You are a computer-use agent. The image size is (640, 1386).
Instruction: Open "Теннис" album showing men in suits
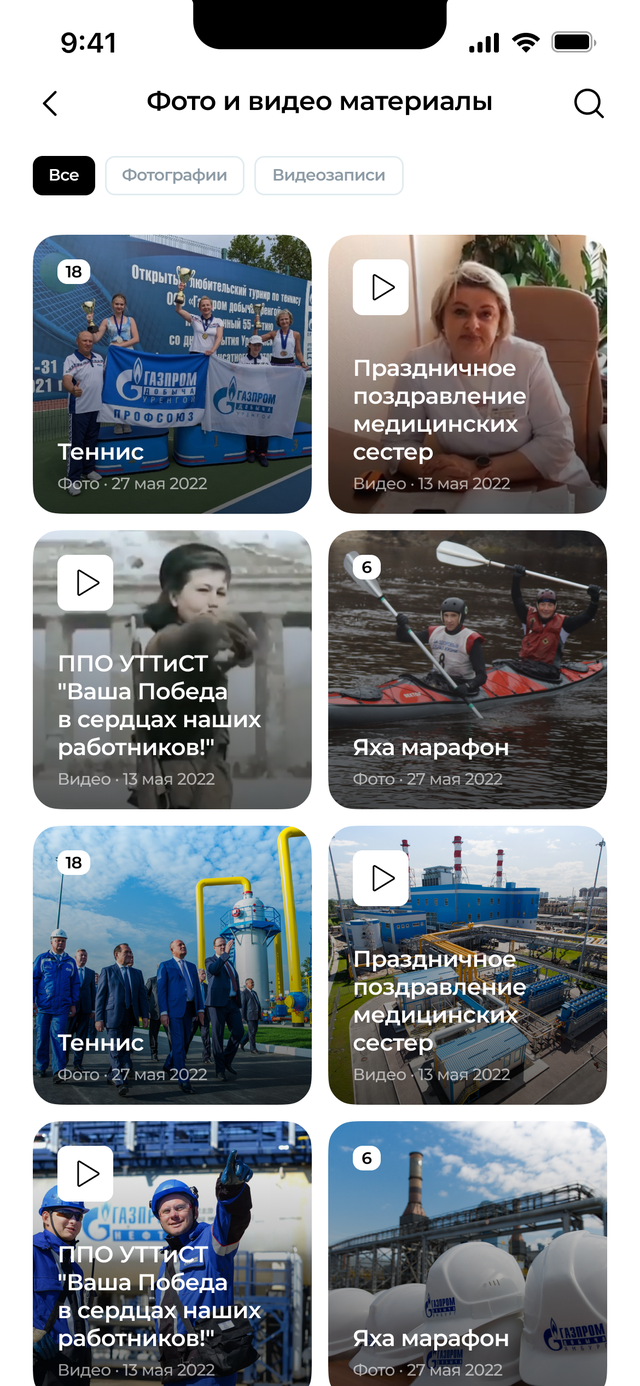point(172,964)
